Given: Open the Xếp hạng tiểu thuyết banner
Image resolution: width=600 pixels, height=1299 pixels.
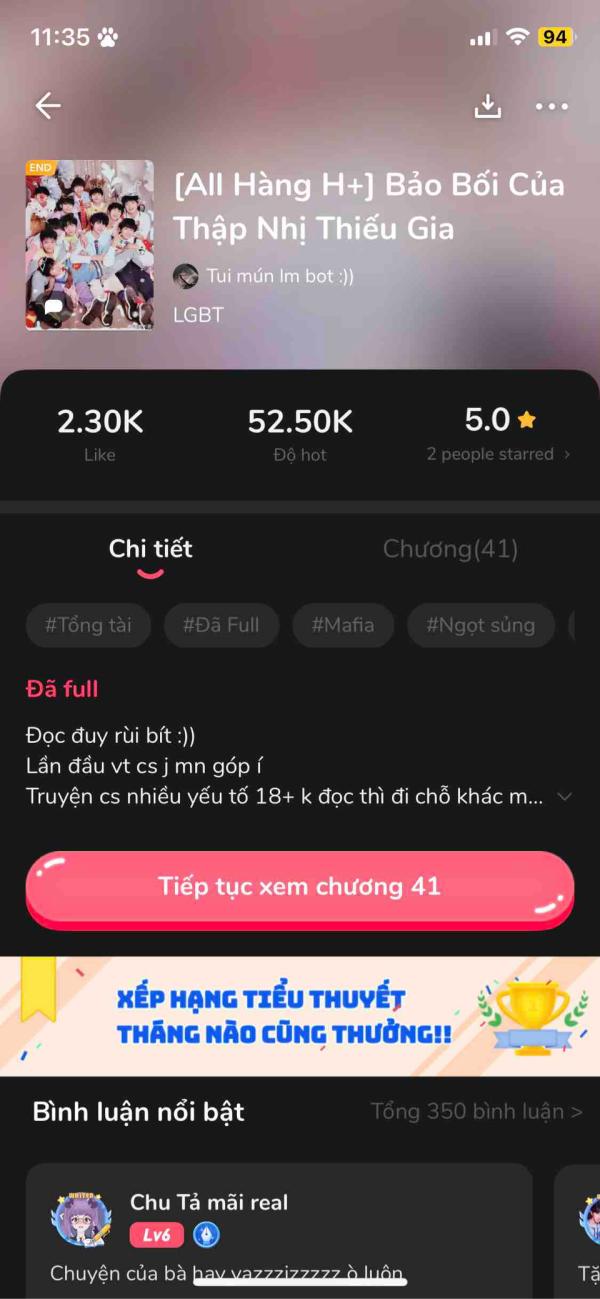Looking at the screenshot, I should click(x=300, y=1016).
